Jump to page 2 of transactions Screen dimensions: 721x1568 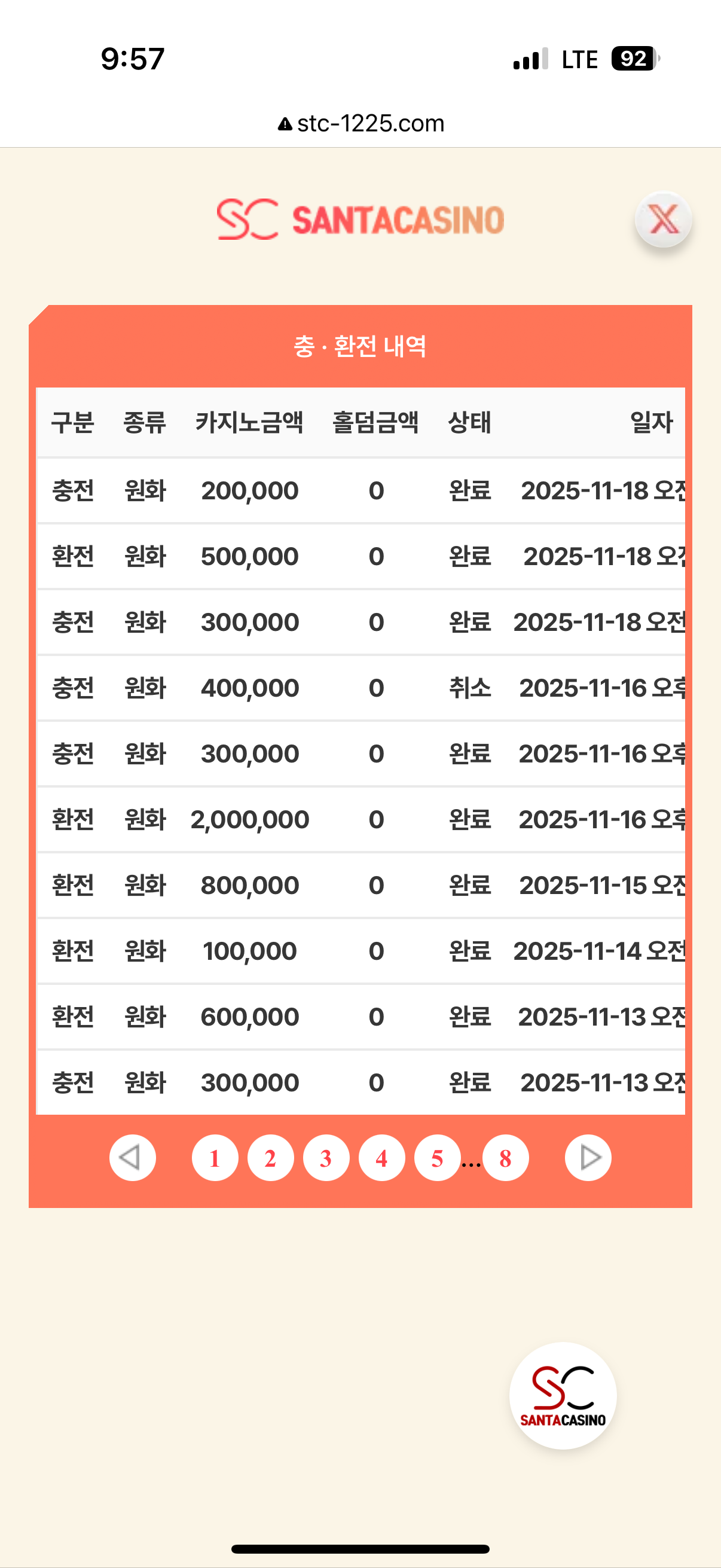[x=270, y=1157]
